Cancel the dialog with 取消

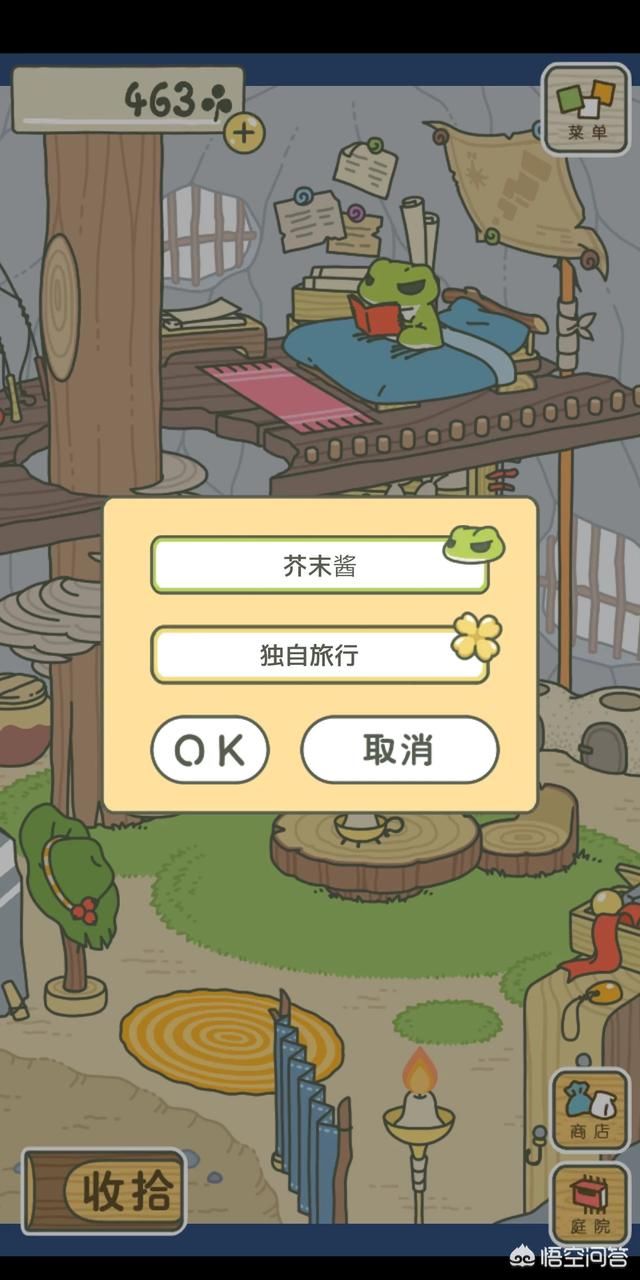pyautogui.click(x=399, y=750)
